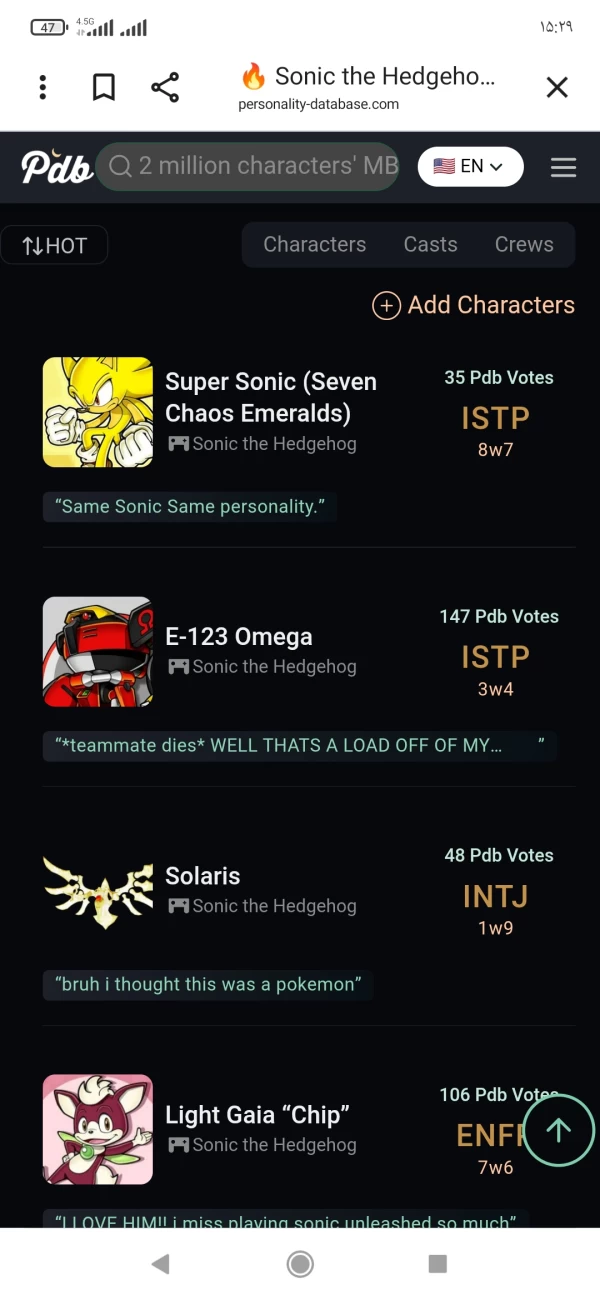Screen dimensions: 600x1300
Task: Bookmark this page
Action: 103,88
